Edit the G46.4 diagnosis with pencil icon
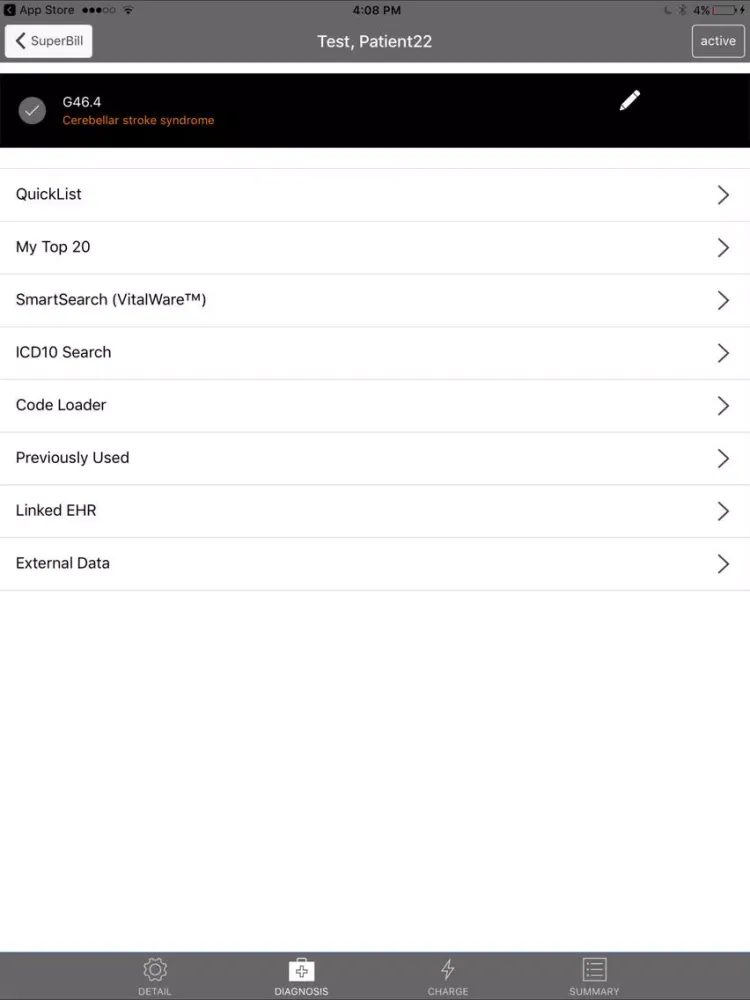 (629, 101)
